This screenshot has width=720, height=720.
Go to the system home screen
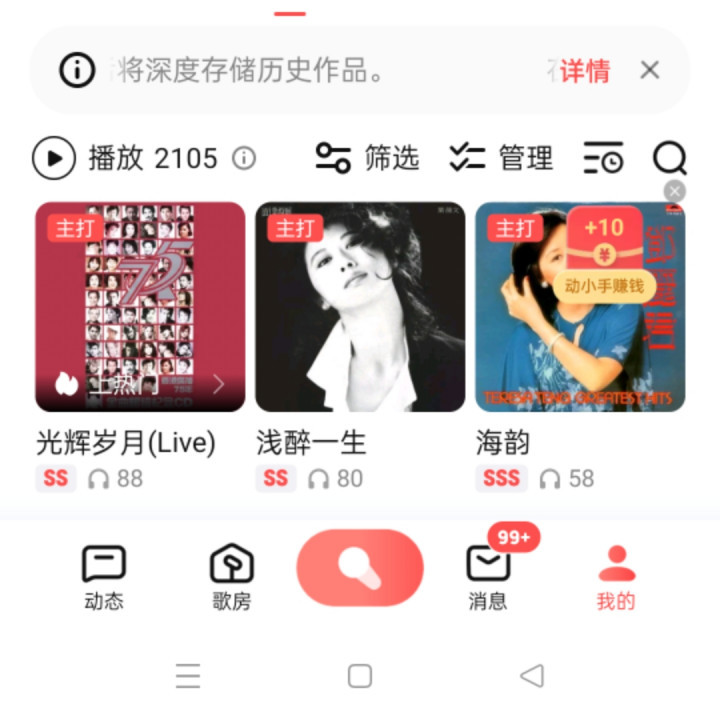pos(360,676)
